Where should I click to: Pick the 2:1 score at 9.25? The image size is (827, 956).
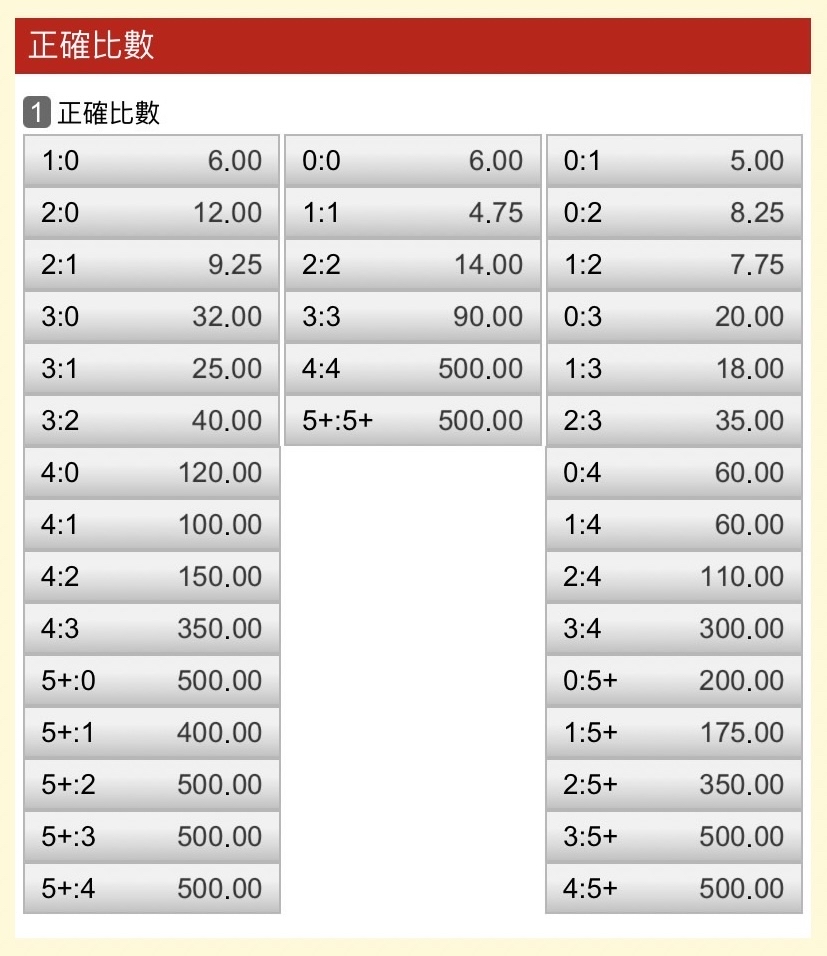coord(151,265)
